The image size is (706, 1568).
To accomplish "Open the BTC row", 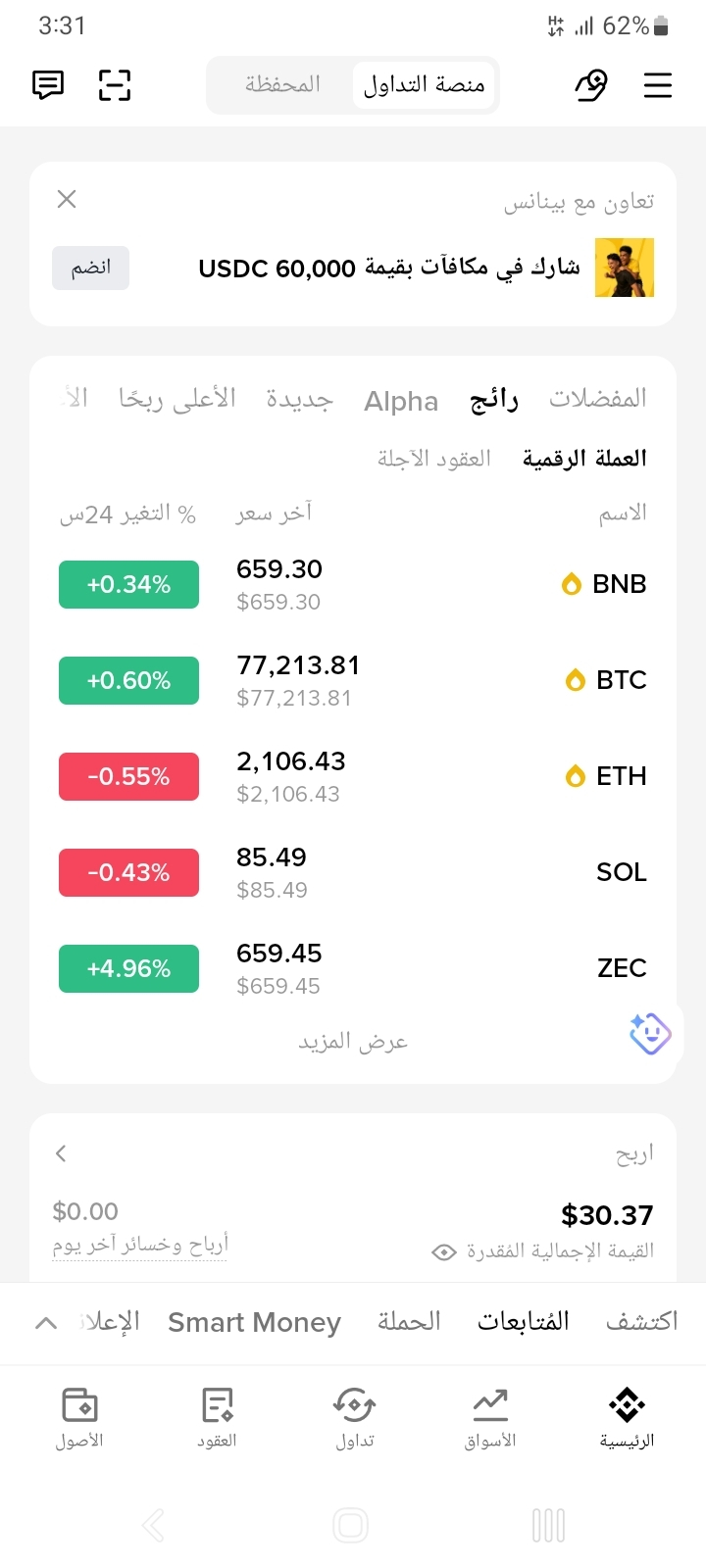I will pyautogui.click(x=353, y=680).
